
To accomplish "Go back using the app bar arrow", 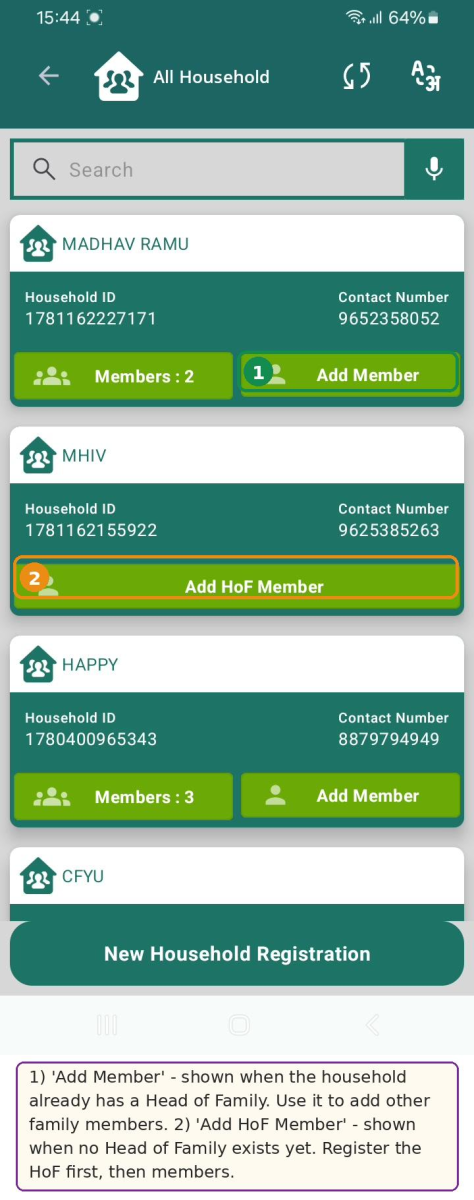I will (x=49, y=76).
